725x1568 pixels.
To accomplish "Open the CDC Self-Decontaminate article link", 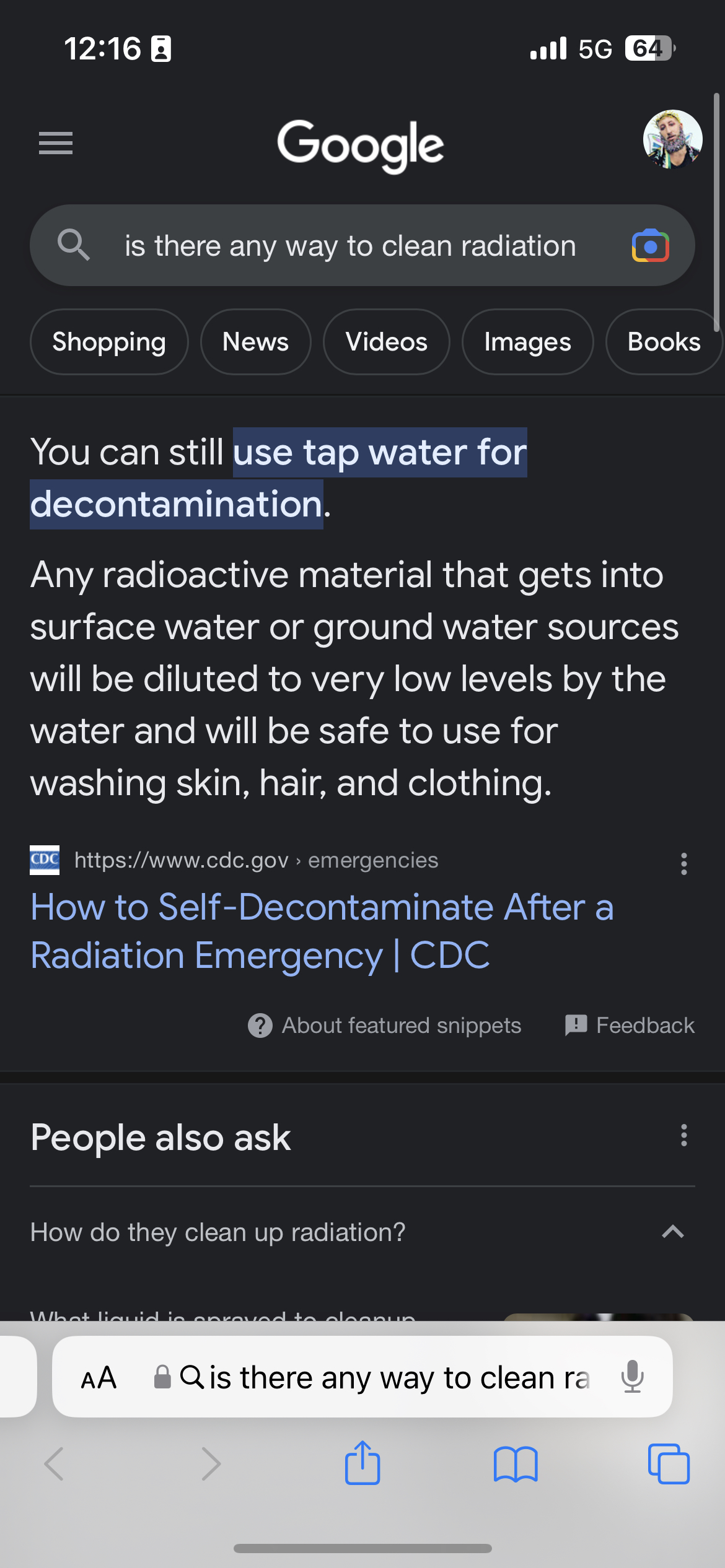I will tap(322, 931).
